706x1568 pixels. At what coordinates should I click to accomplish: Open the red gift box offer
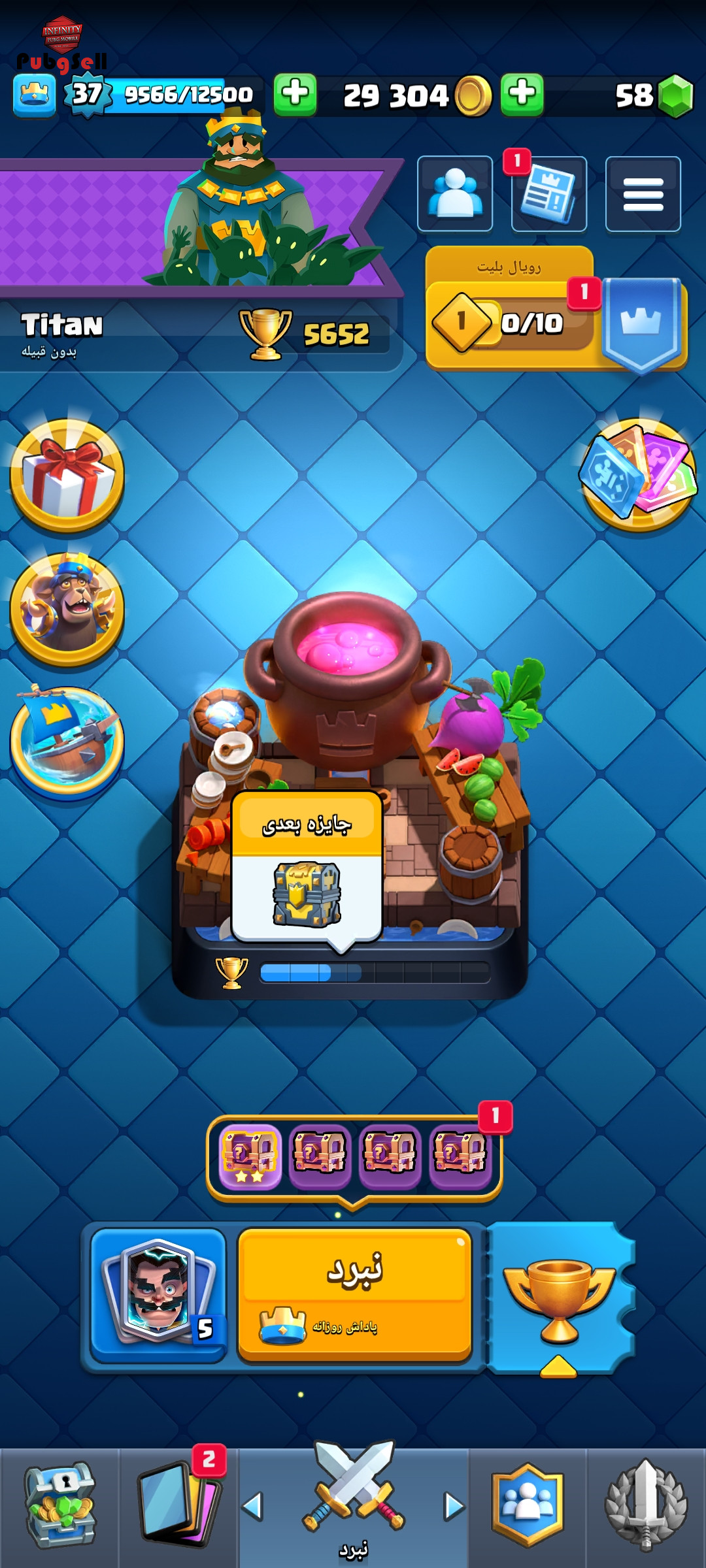click(x=67, y=476)
